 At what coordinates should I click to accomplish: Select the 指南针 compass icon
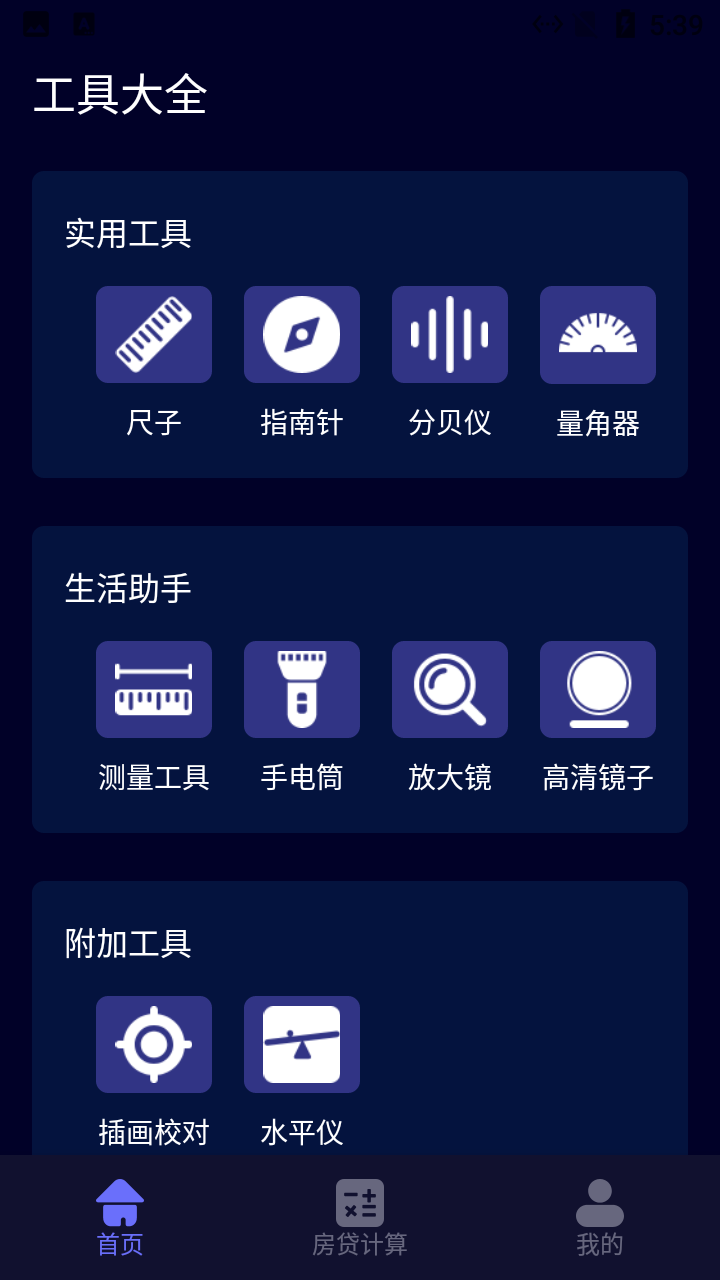[301, 334]
